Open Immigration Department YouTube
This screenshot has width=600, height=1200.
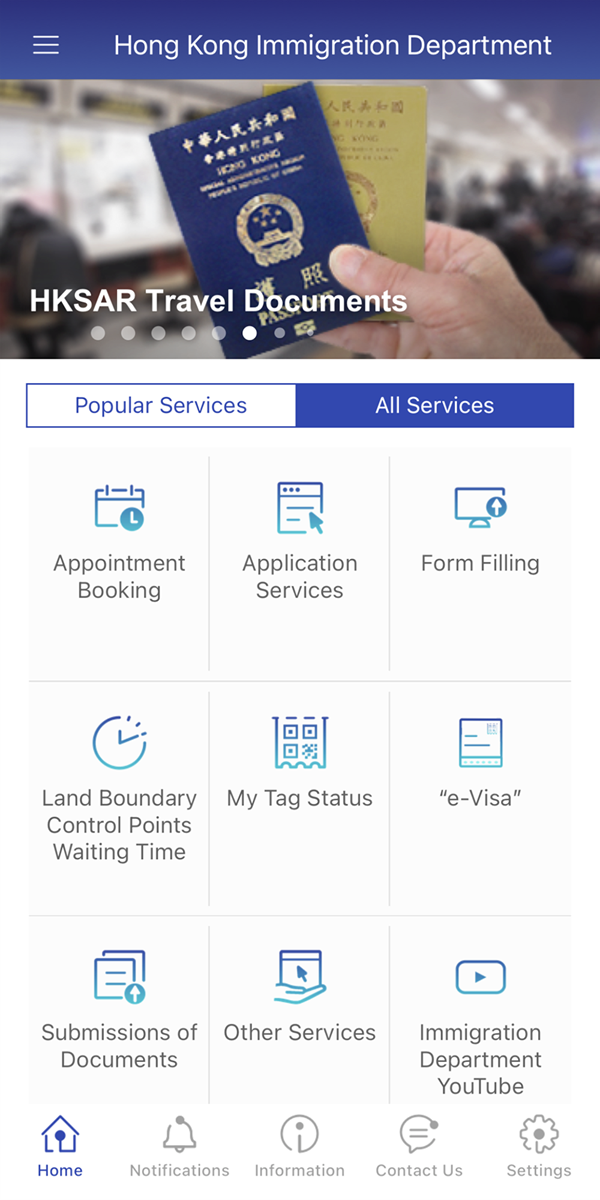[480, 1015]
